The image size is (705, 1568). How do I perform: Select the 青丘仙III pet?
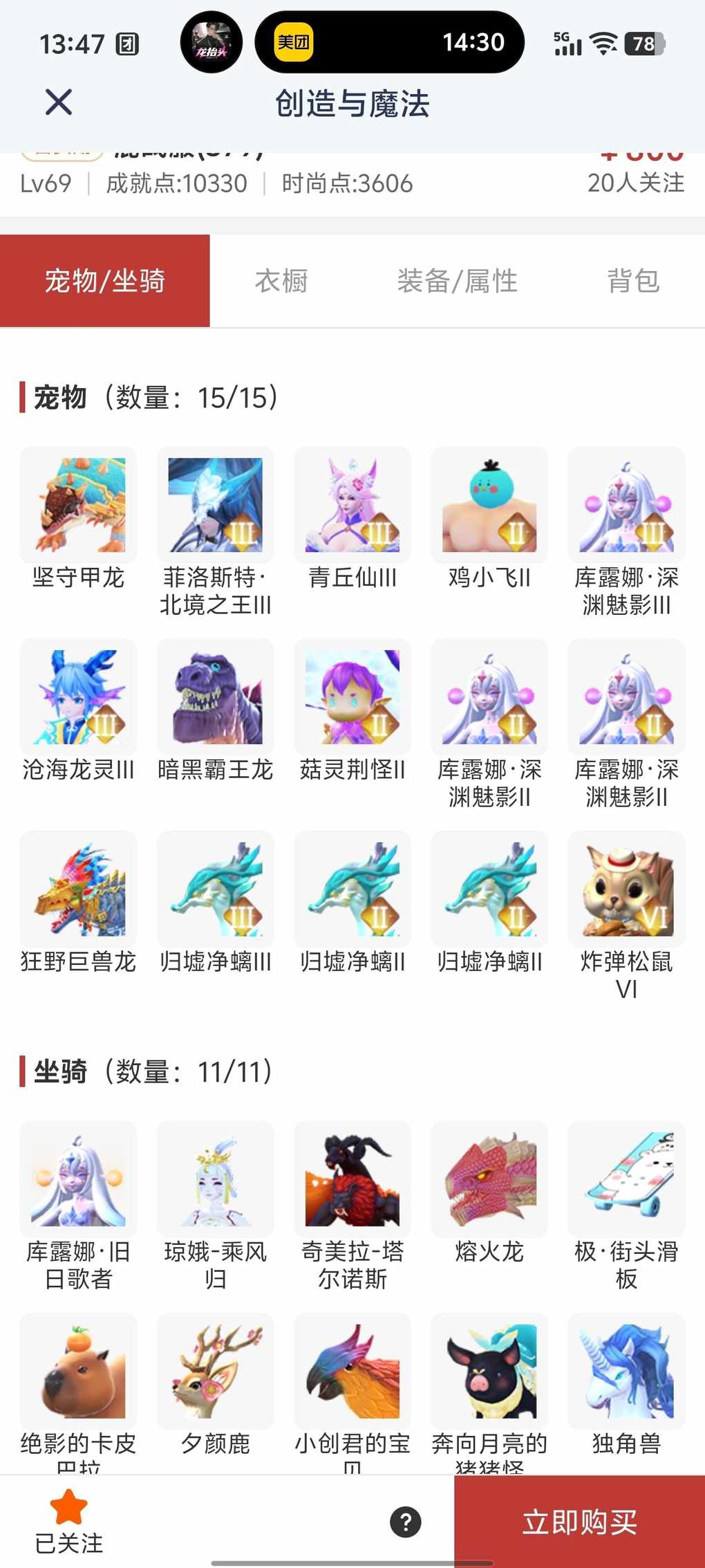[x=352, y=506]
